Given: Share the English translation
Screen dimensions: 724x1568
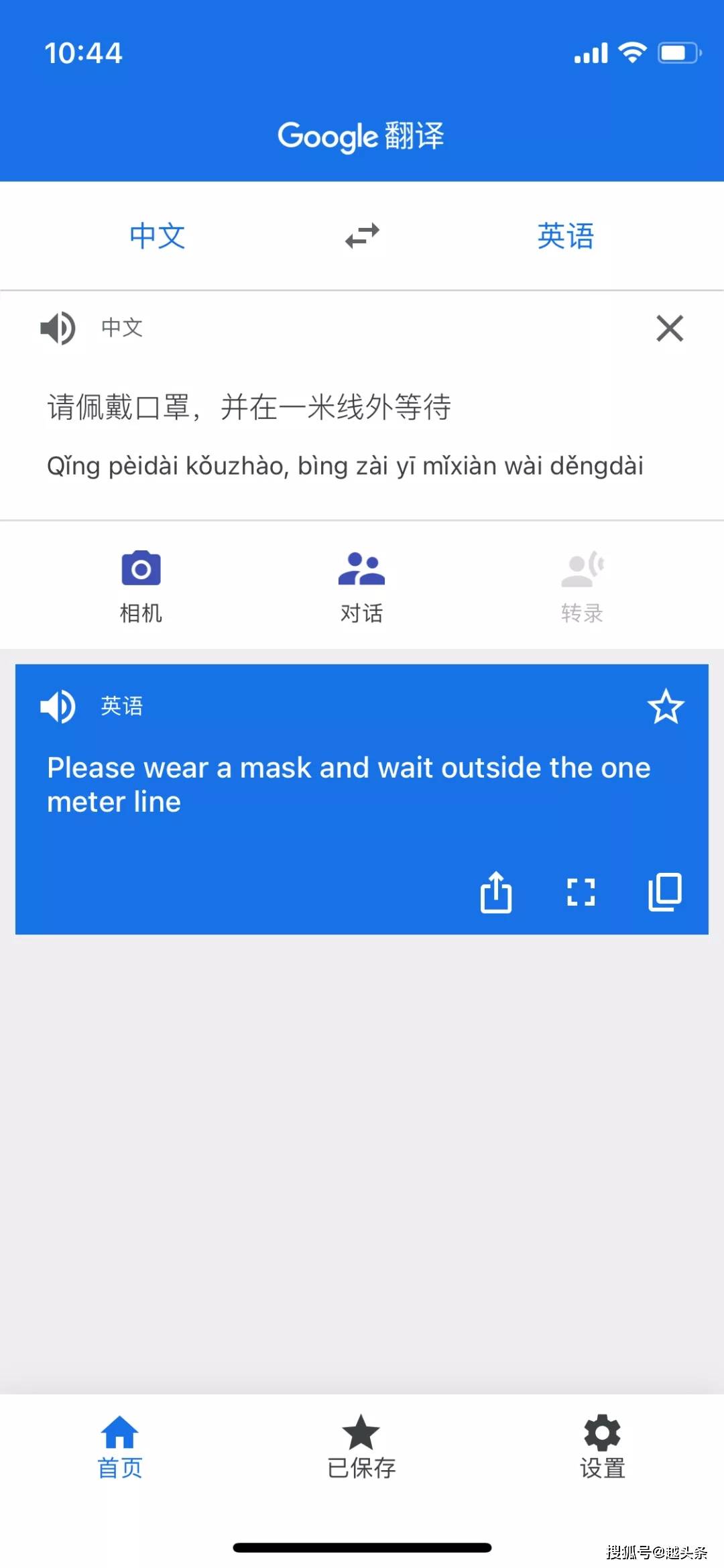Looking at the screenshot, I should pyautogui.click(x=496, y=892).
